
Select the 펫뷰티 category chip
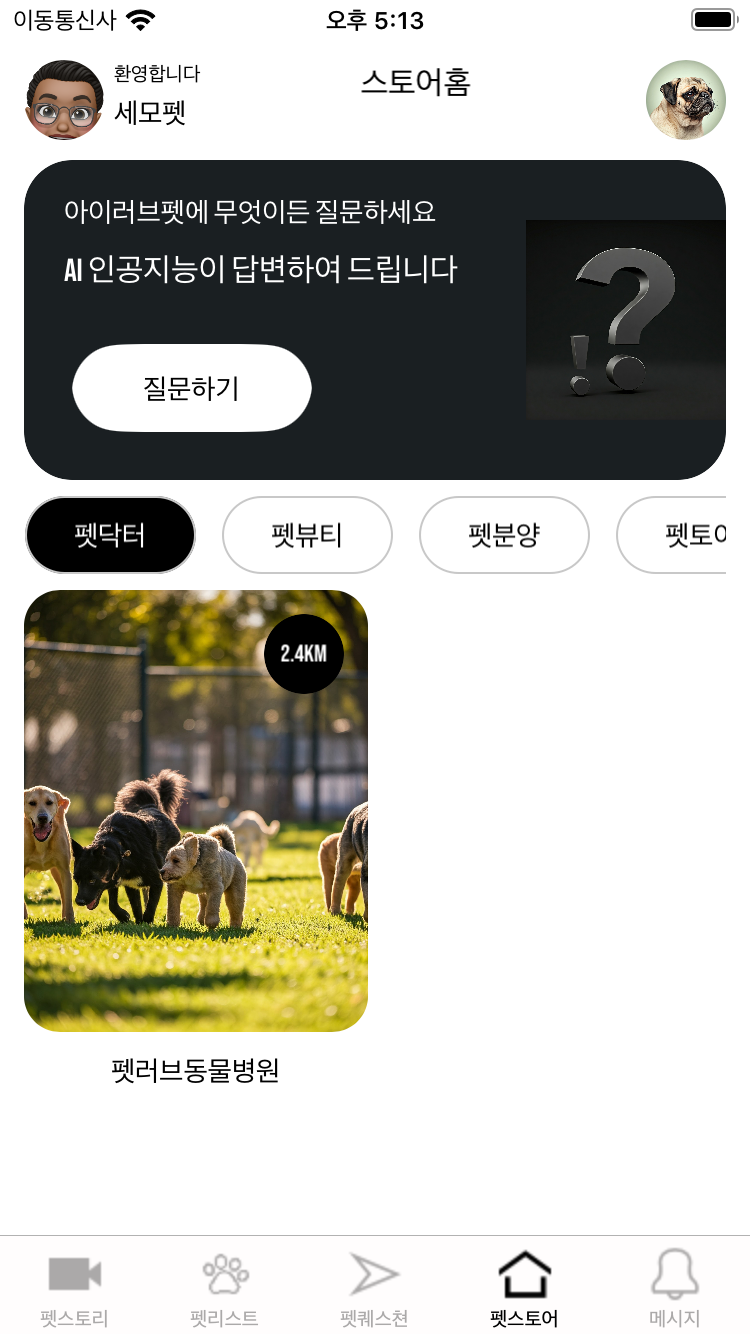tap(307, 535)
